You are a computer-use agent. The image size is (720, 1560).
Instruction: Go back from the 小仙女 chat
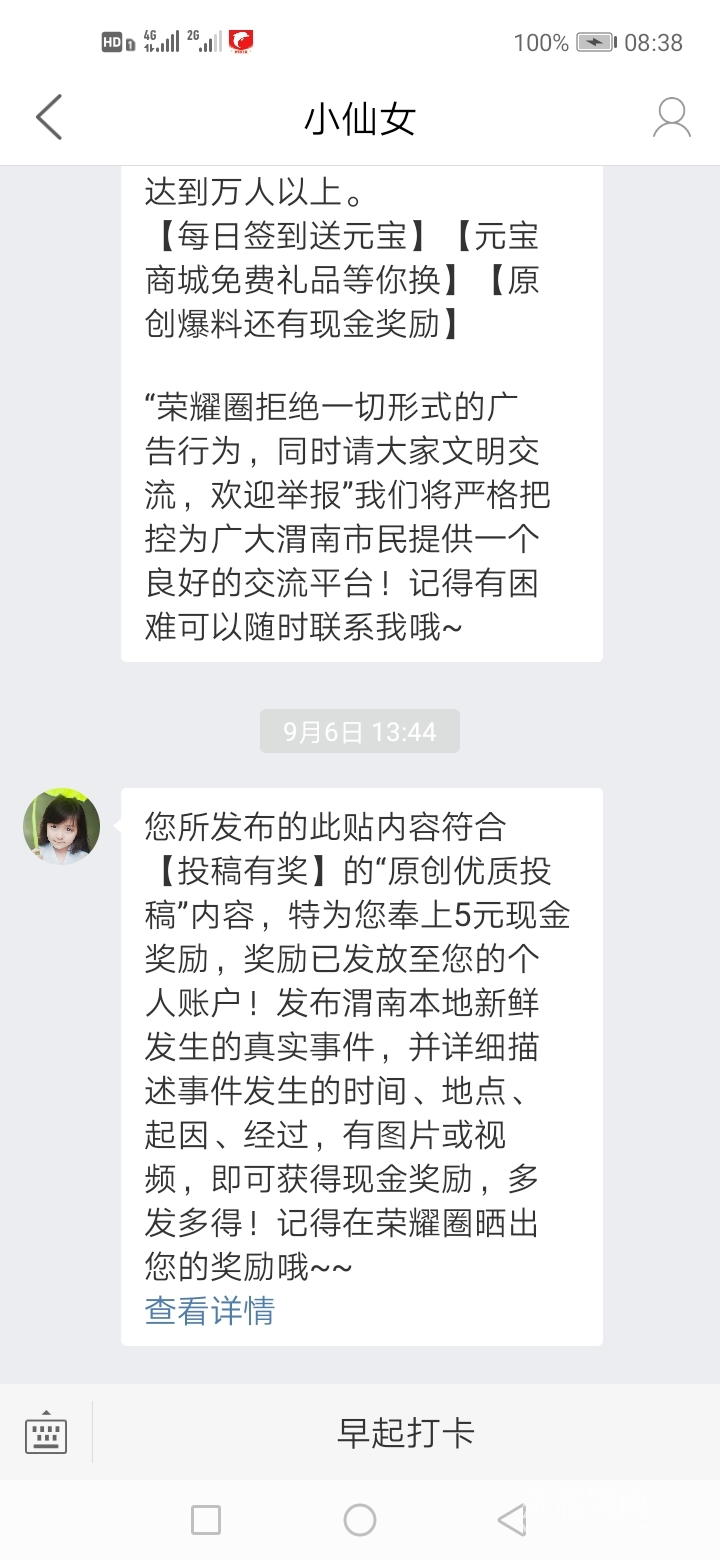49,118
